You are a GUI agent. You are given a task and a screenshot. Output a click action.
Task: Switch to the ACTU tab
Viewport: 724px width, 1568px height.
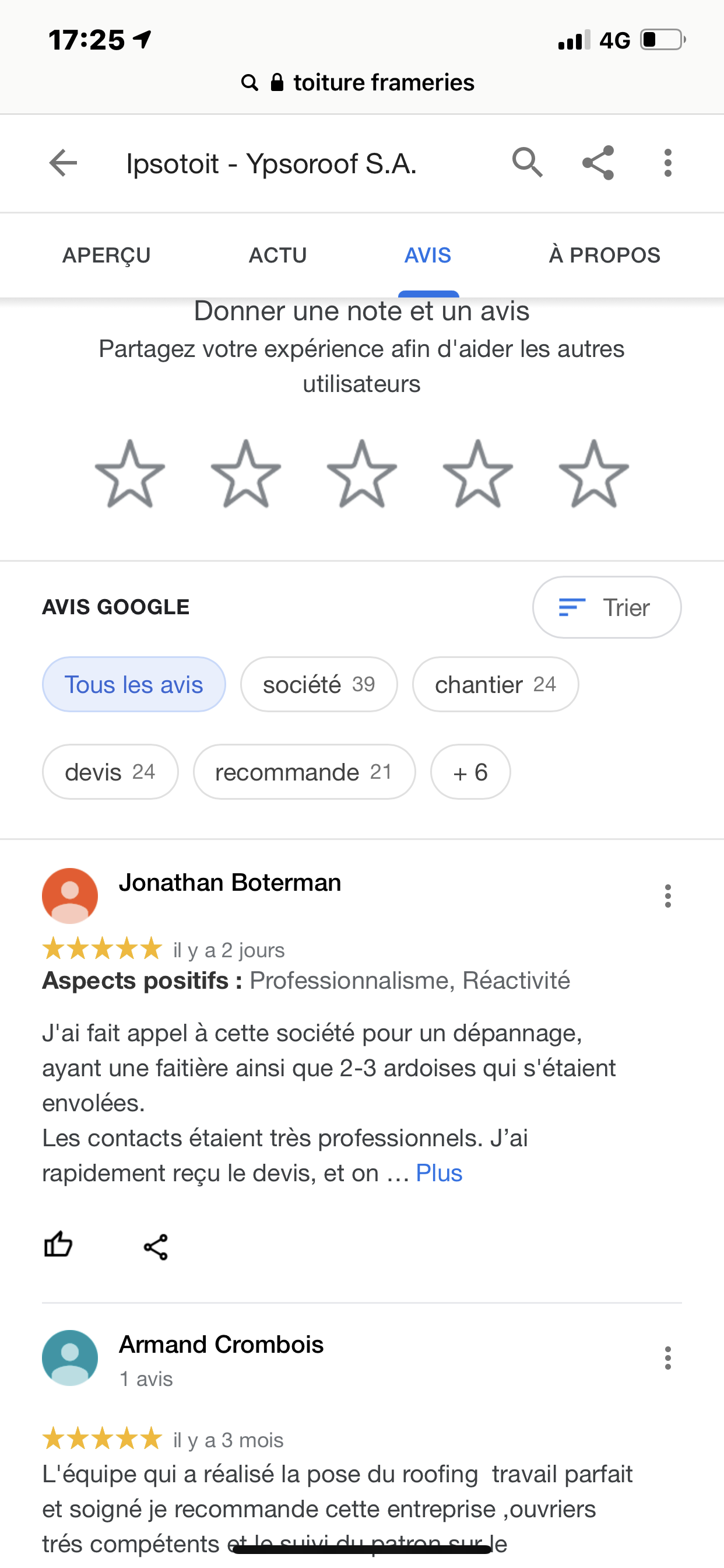pos(277,255)
